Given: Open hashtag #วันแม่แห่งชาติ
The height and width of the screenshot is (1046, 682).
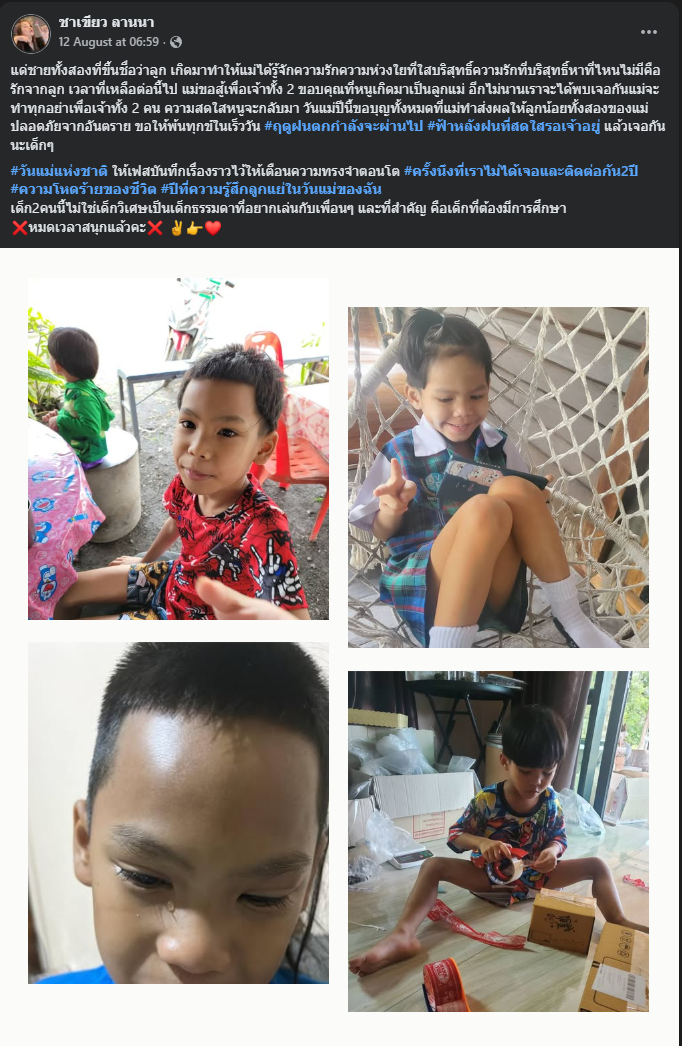Looking at the screenshot, I should (x=60, y=172).
